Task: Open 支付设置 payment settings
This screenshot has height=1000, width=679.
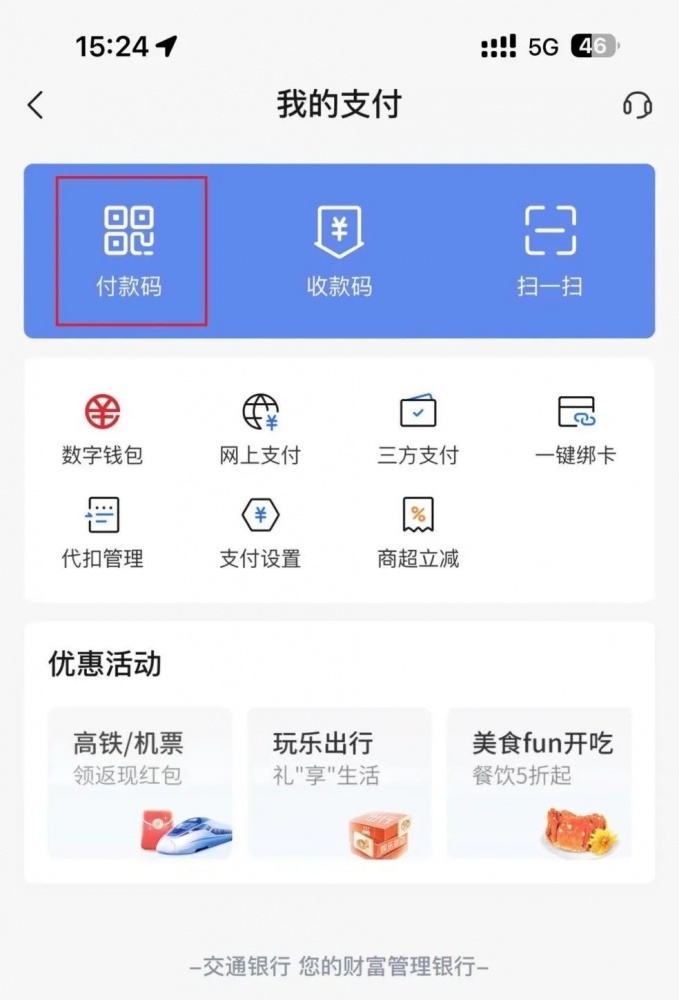Action: (260, 533)
